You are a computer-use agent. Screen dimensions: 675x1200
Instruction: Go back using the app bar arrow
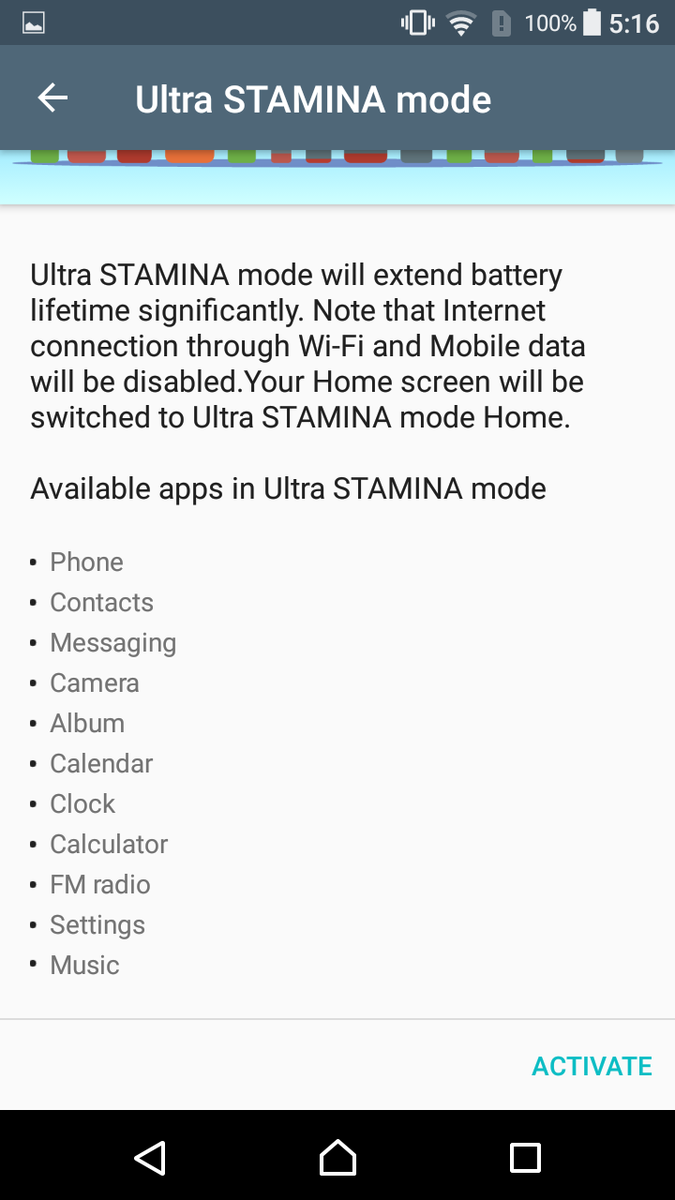click(53, 98)
